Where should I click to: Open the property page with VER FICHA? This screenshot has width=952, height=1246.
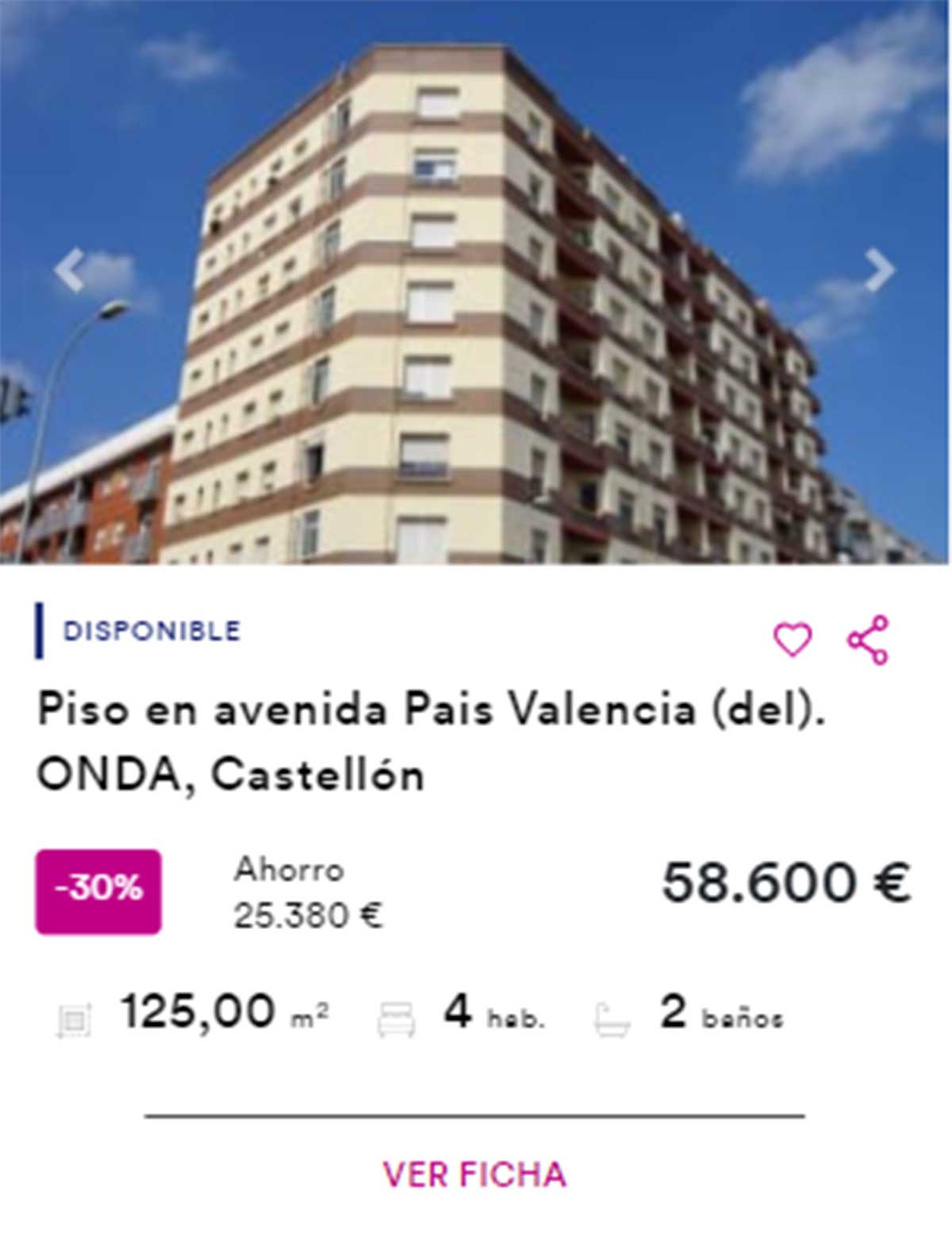[474, 1172]
